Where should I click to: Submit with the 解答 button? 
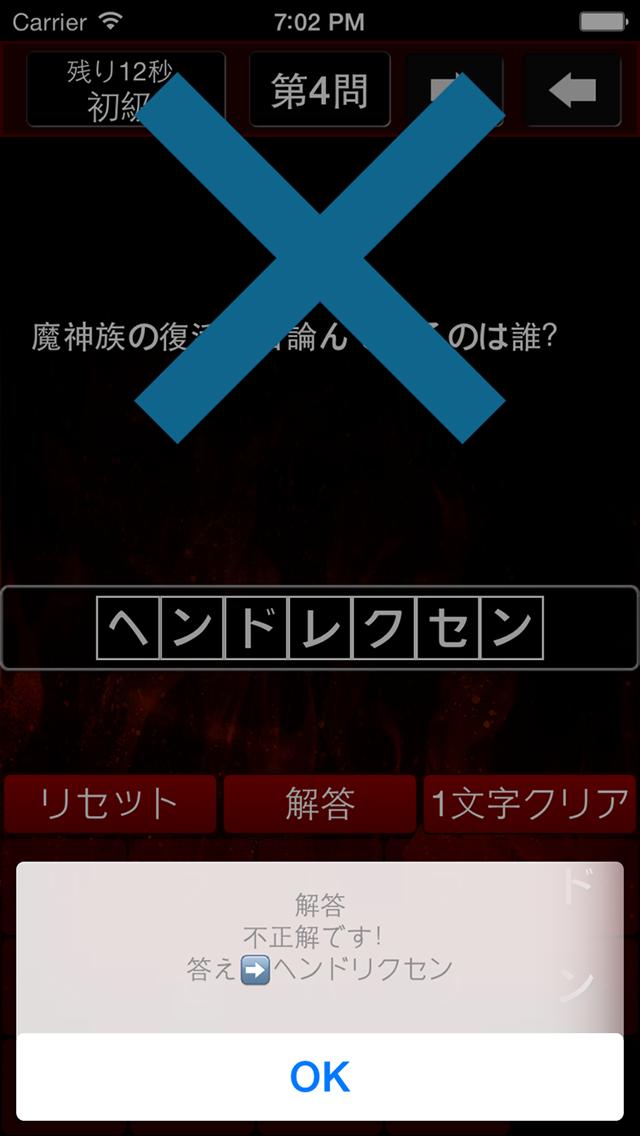point(320,804)
